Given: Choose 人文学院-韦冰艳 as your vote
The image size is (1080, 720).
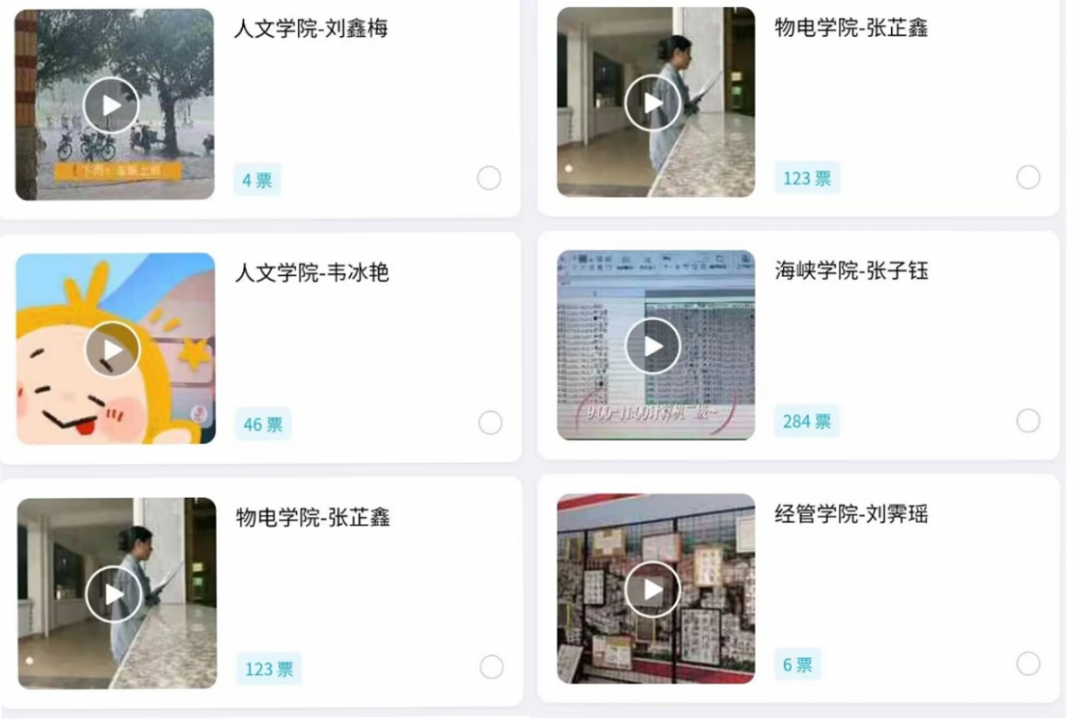Looking at the screenshot, I should pos(490,423).
